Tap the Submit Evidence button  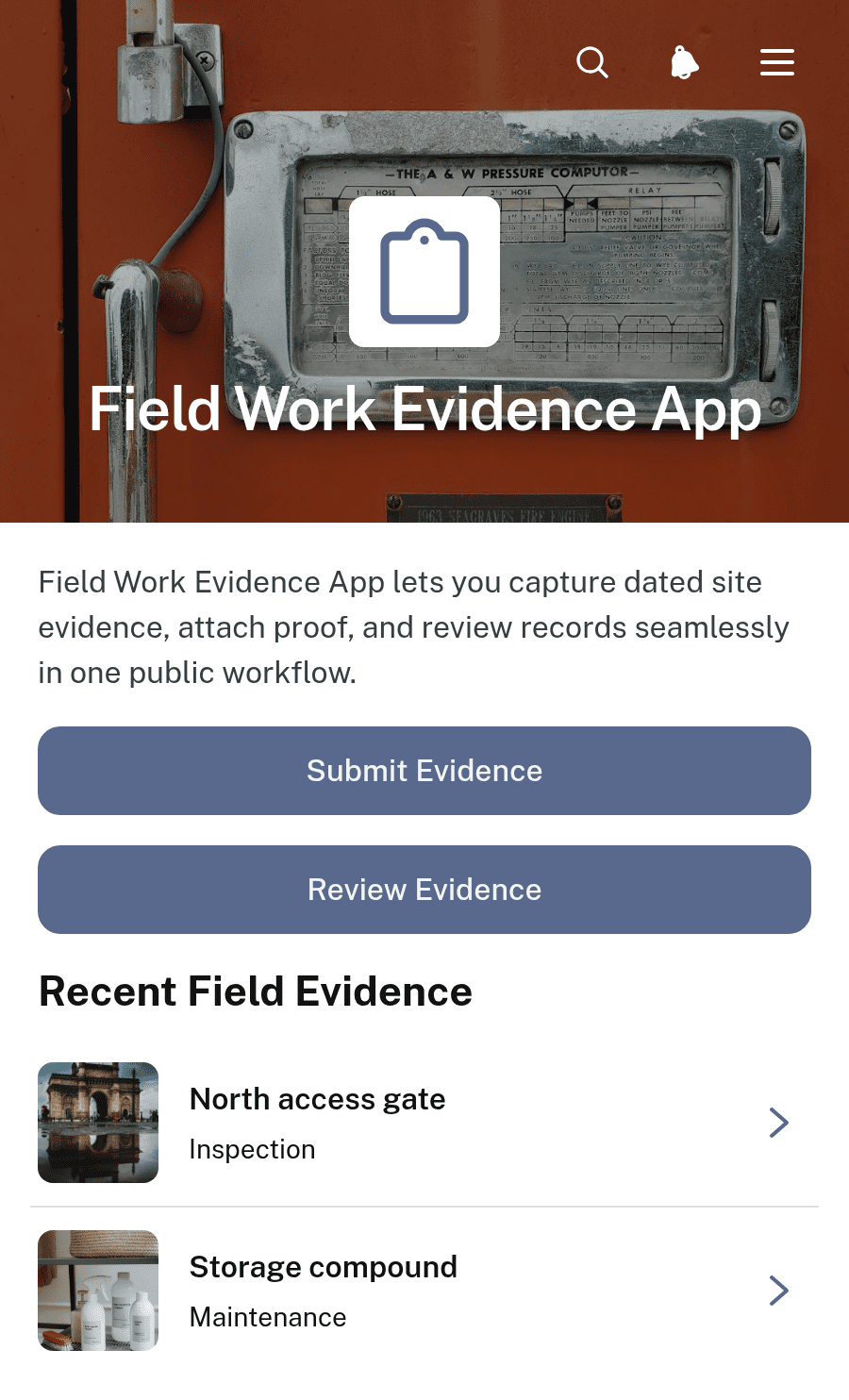pyautogui.click(x=424, y=771)
